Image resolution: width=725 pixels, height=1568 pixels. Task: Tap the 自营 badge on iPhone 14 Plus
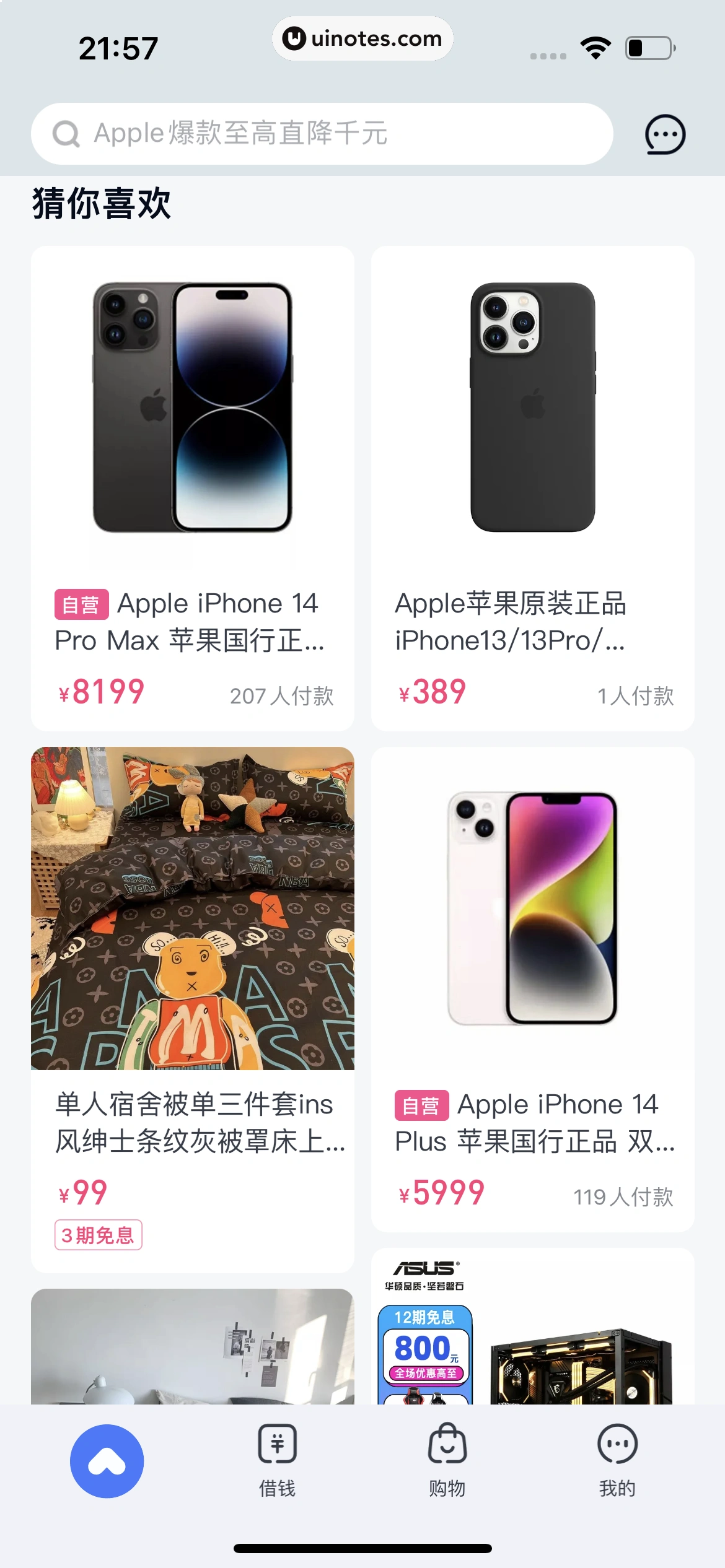click(423, 1104)
